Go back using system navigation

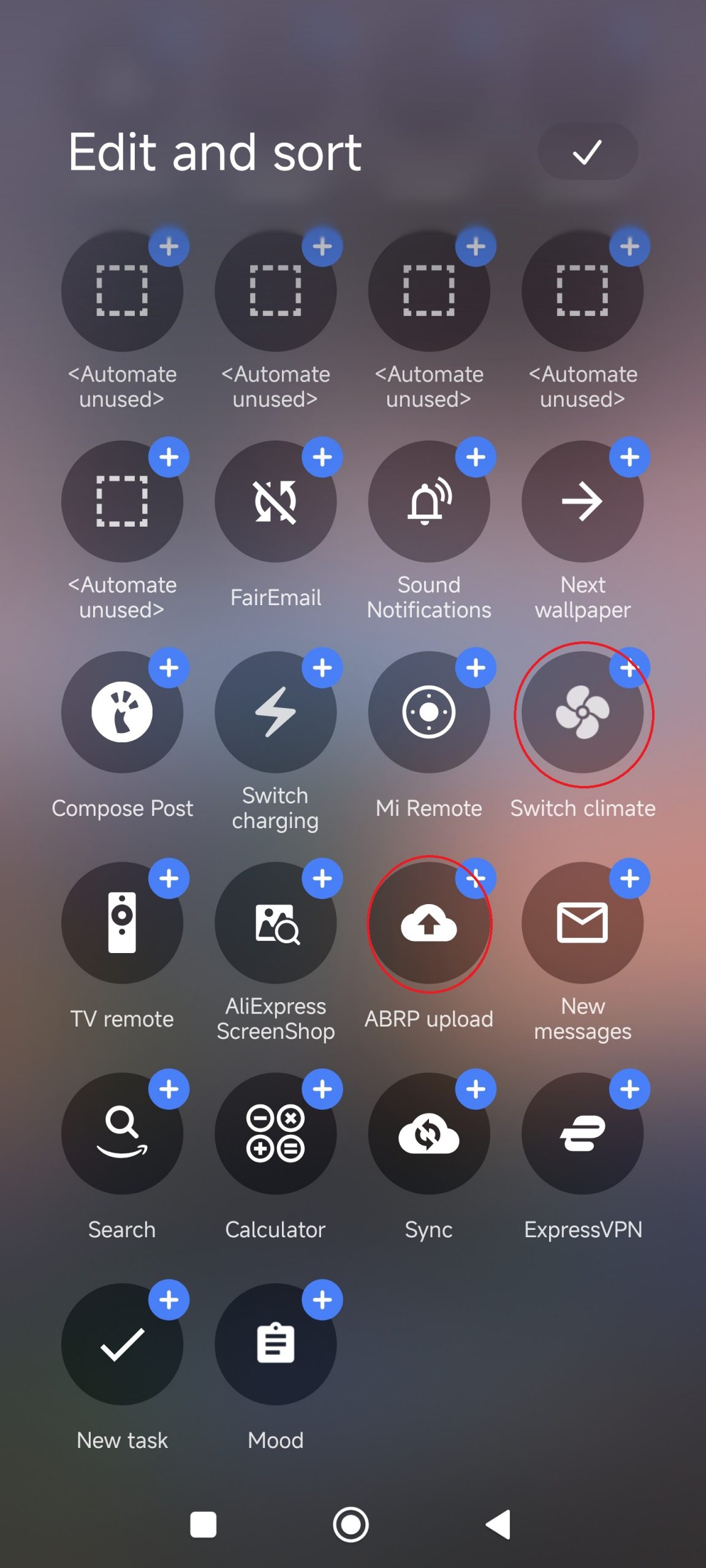[x=499, y=1525]
